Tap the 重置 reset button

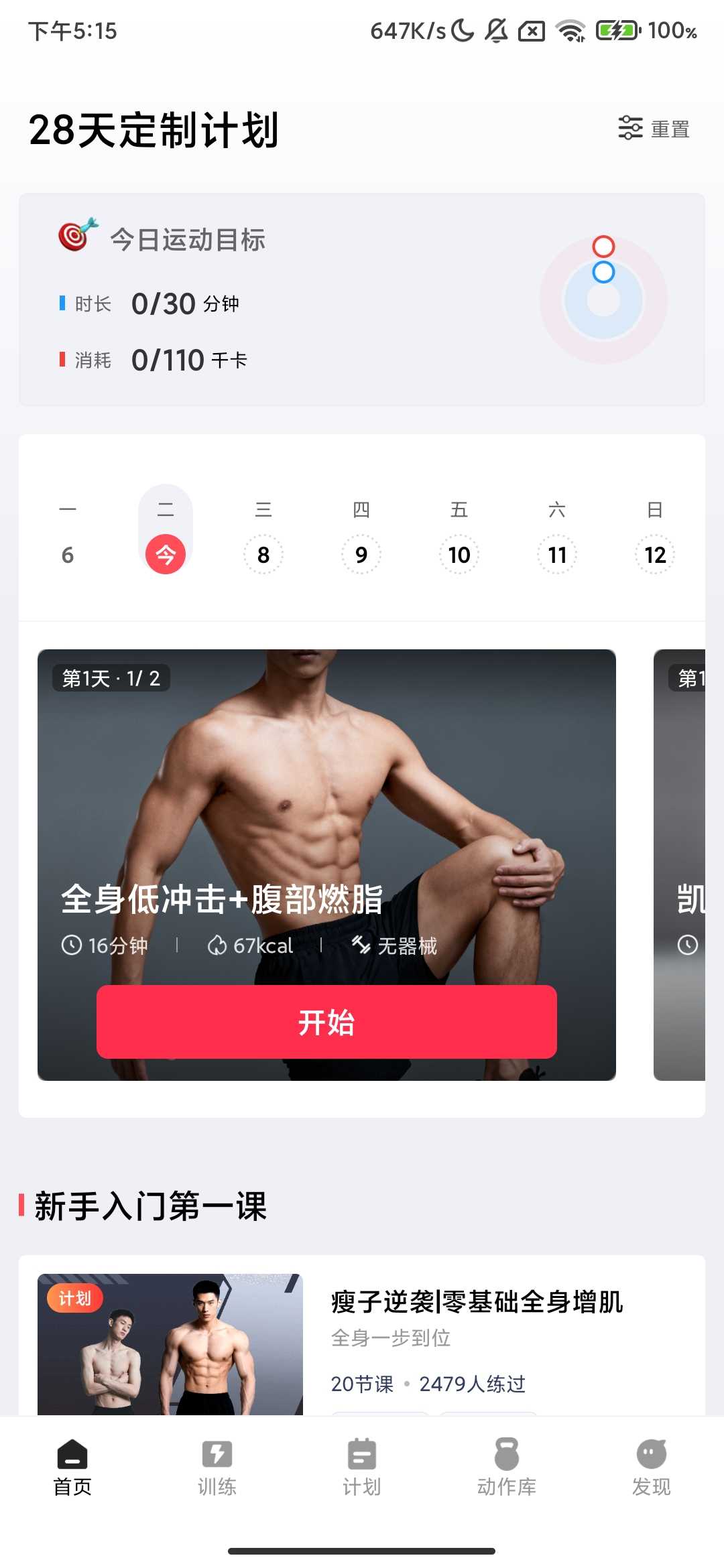(x=654, y=129)
